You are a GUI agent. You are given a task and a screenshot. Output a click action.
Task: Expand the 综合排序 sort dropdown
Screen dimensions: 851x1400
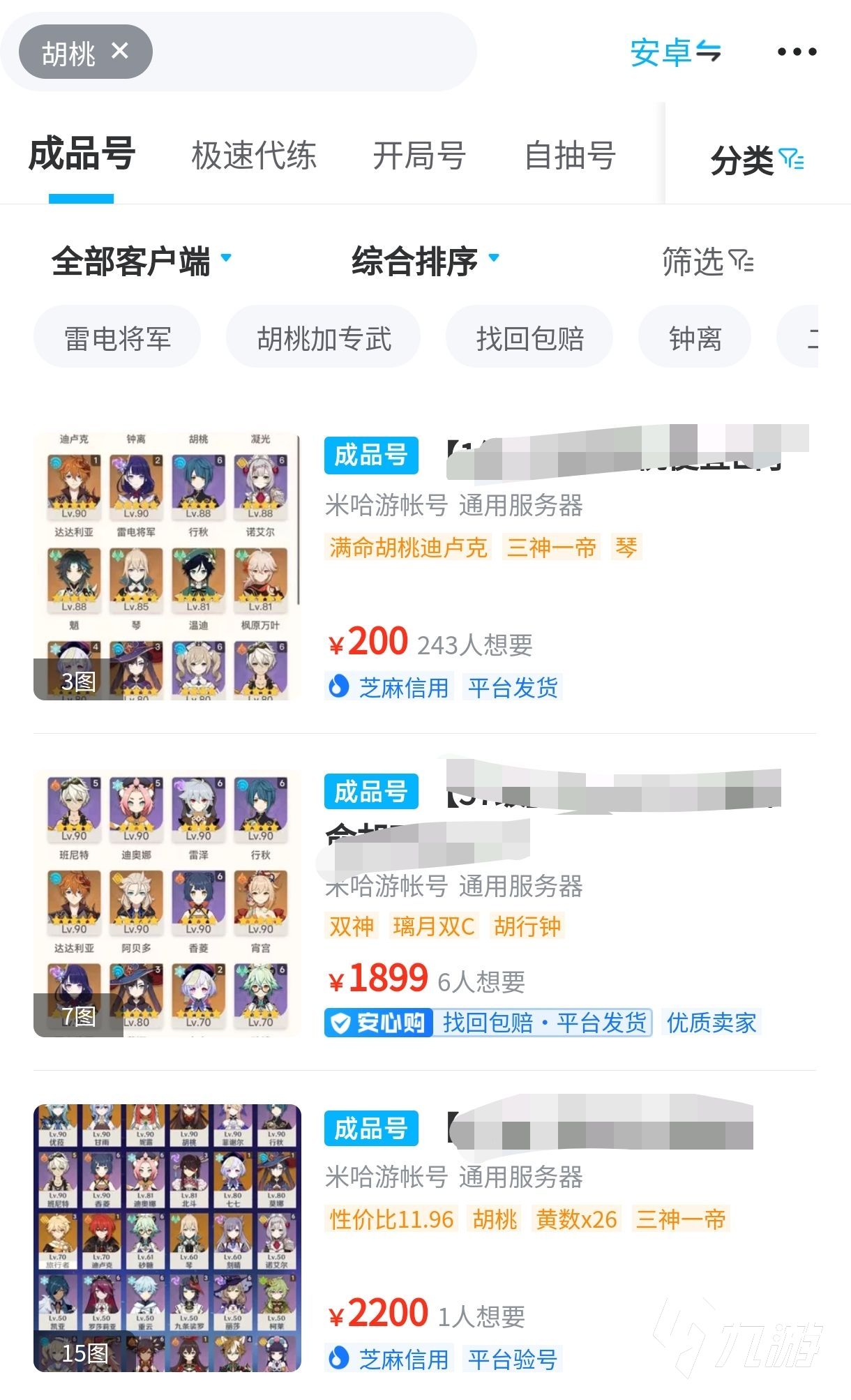(425, 262)
